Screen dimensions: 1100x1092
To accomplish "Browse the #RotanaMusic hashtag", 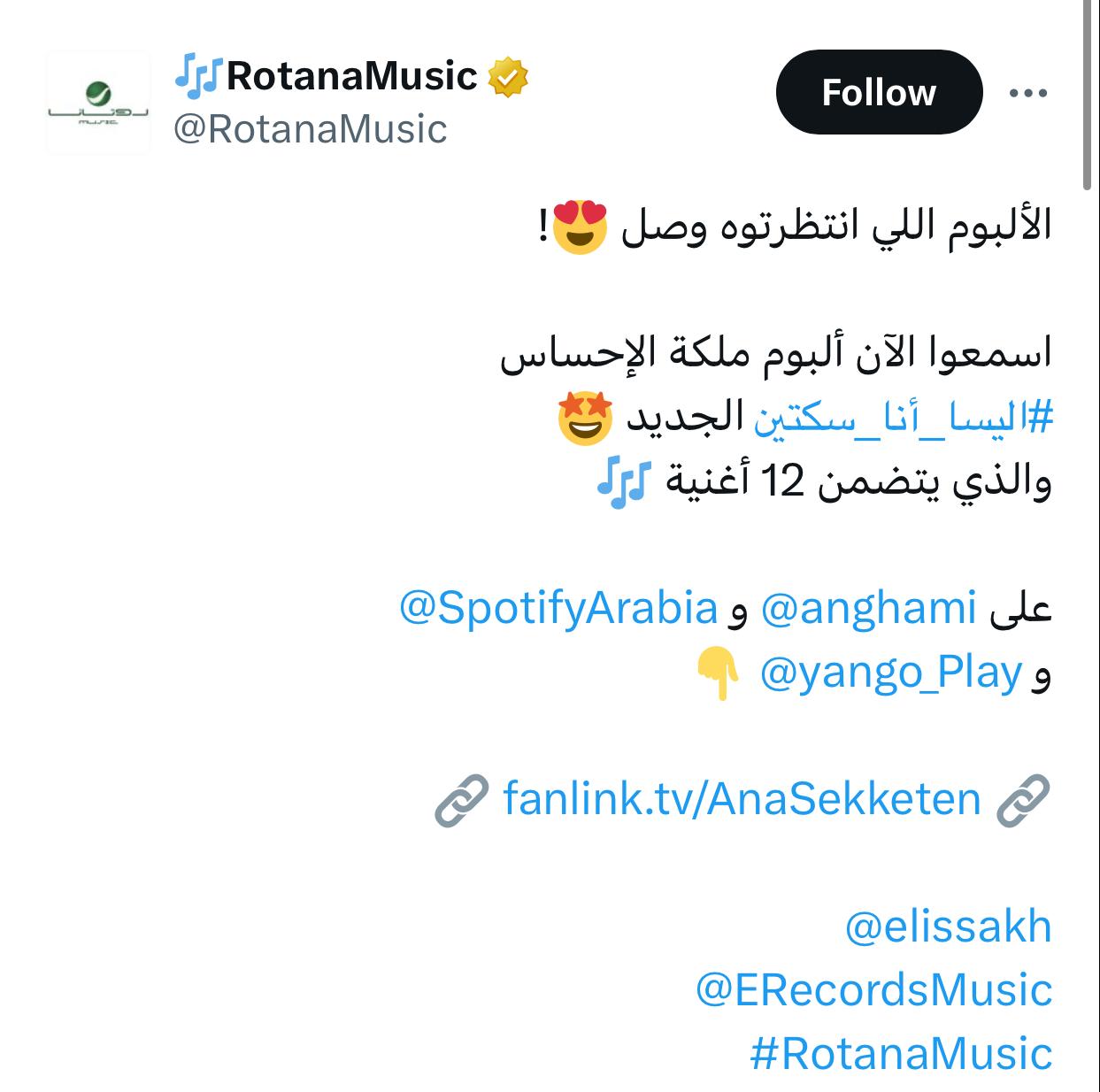I will [901, 1053].
